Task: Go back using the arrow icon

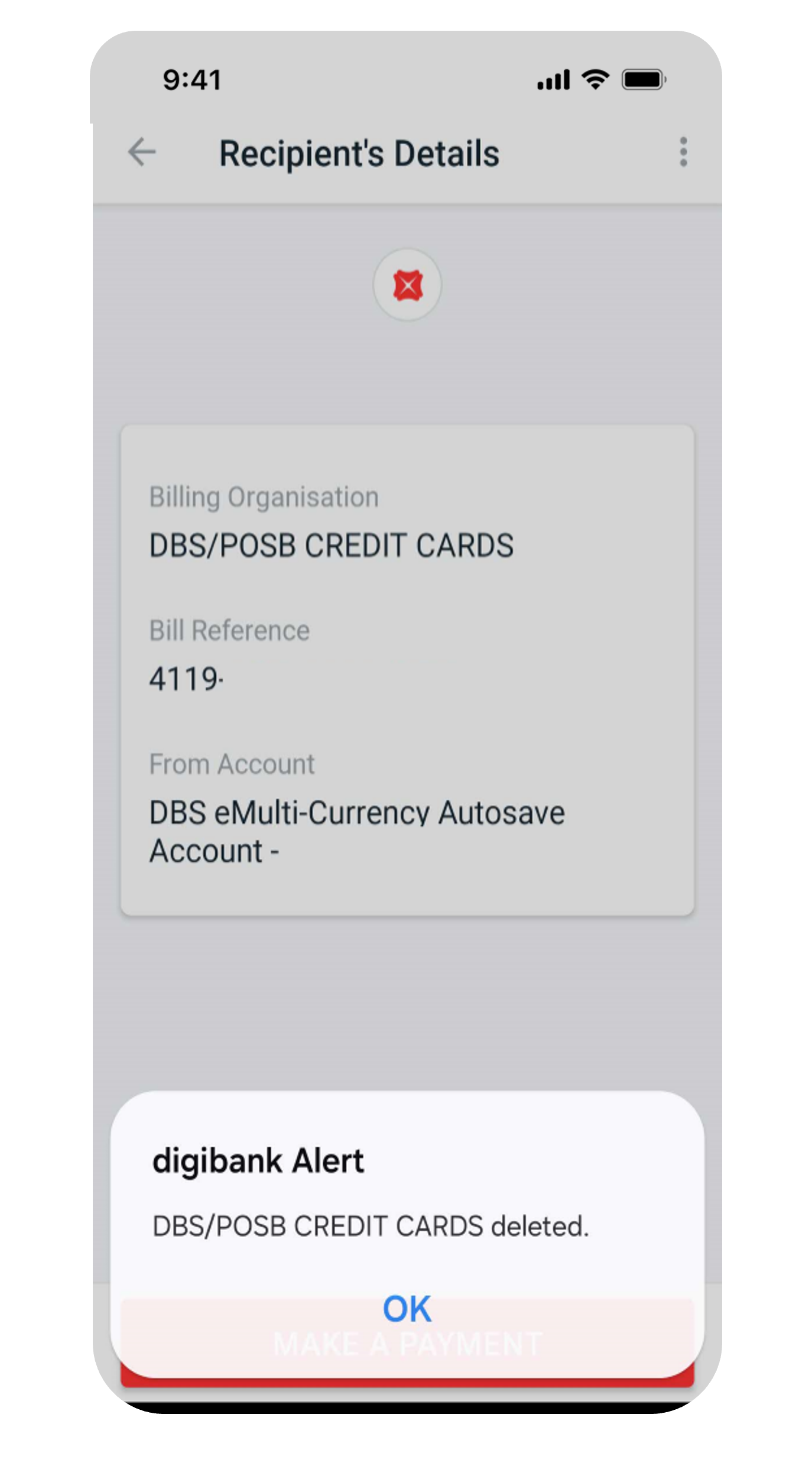Action: click(x=142, y=153)
